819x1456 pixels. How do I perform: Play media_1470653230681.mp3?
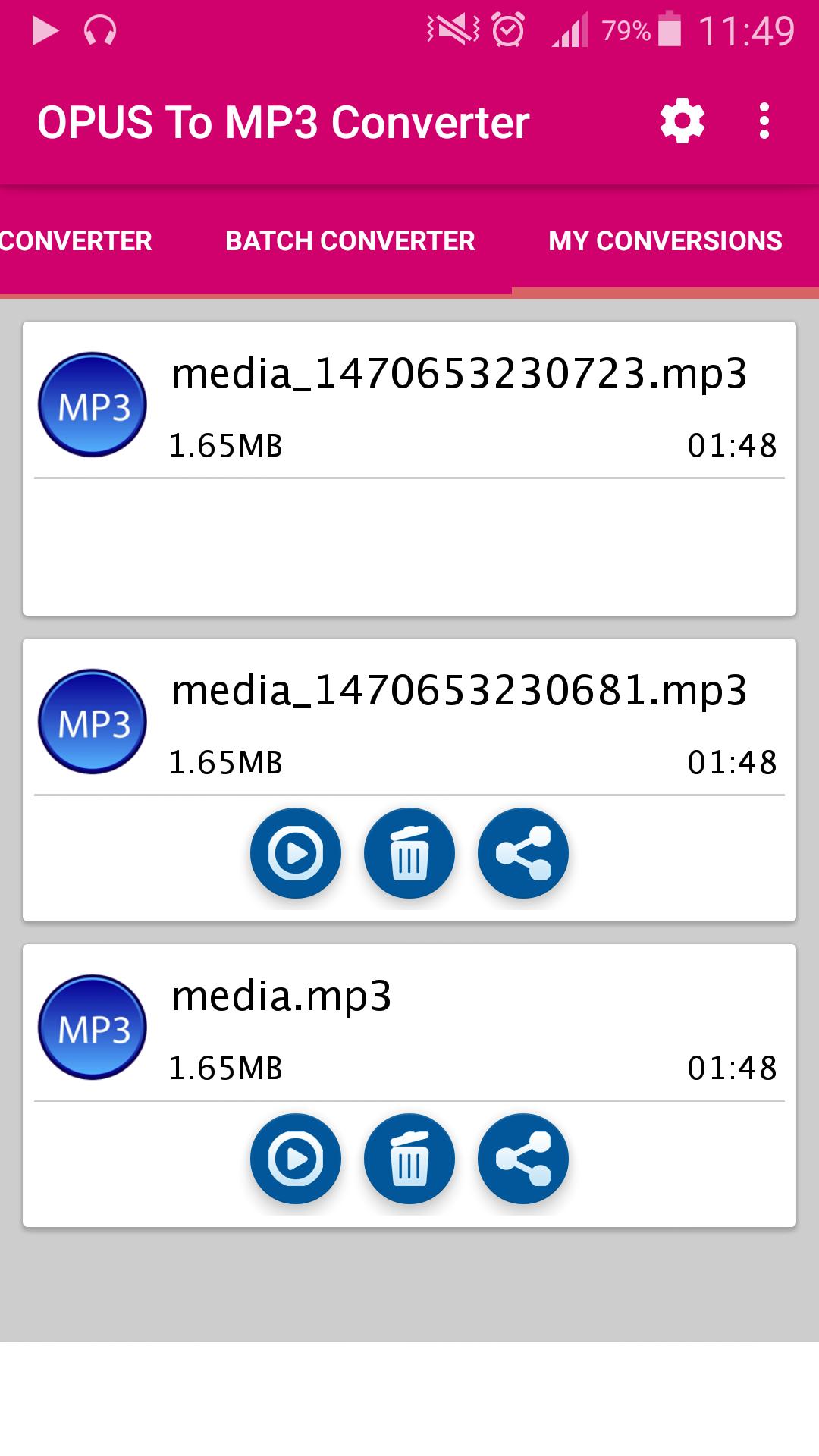click(x=296, y=854)
